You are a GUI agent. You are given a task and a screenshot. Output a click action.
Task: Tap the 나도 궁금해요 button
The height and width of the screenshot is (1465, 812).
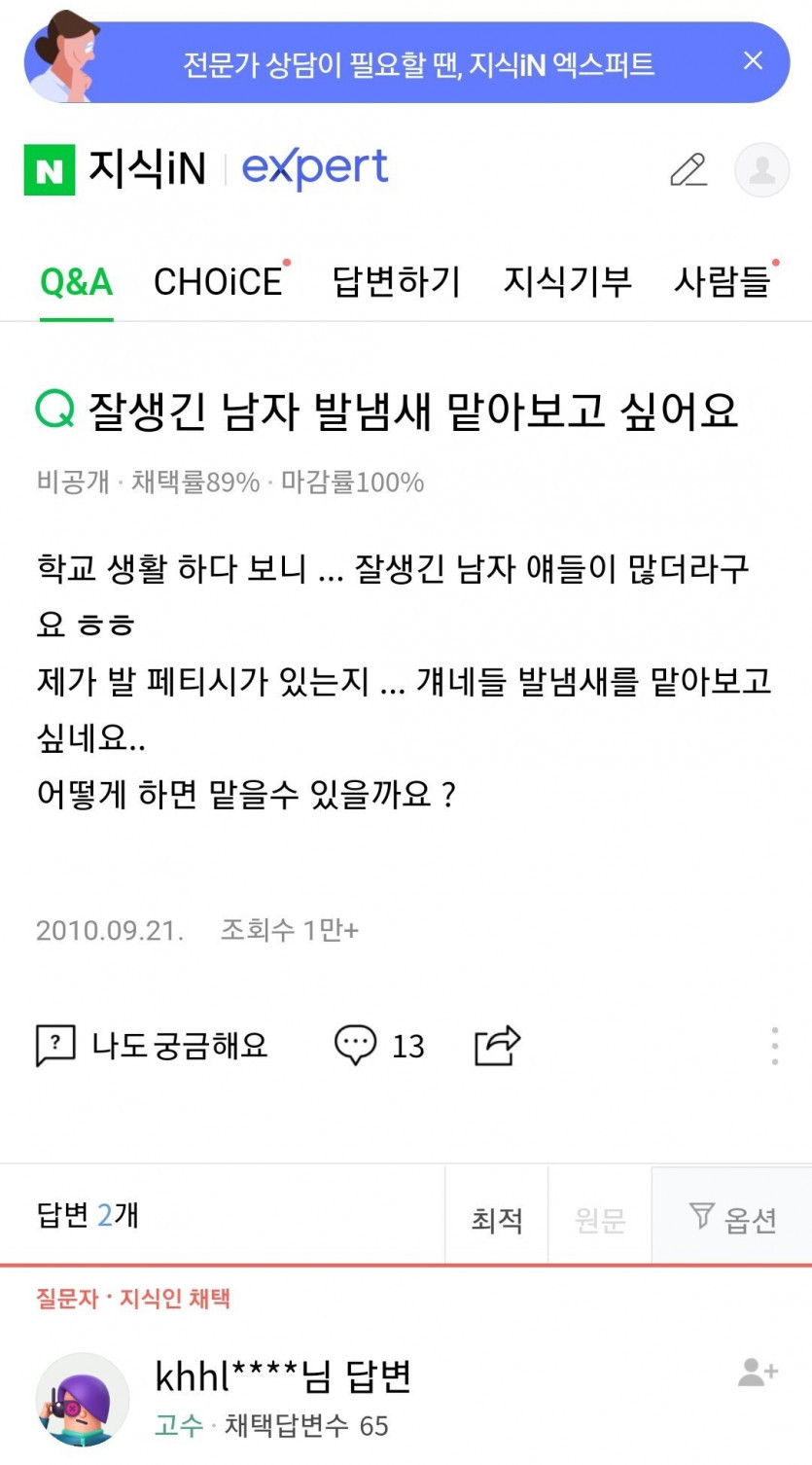pyautogui.click(x=153, y=1046)
